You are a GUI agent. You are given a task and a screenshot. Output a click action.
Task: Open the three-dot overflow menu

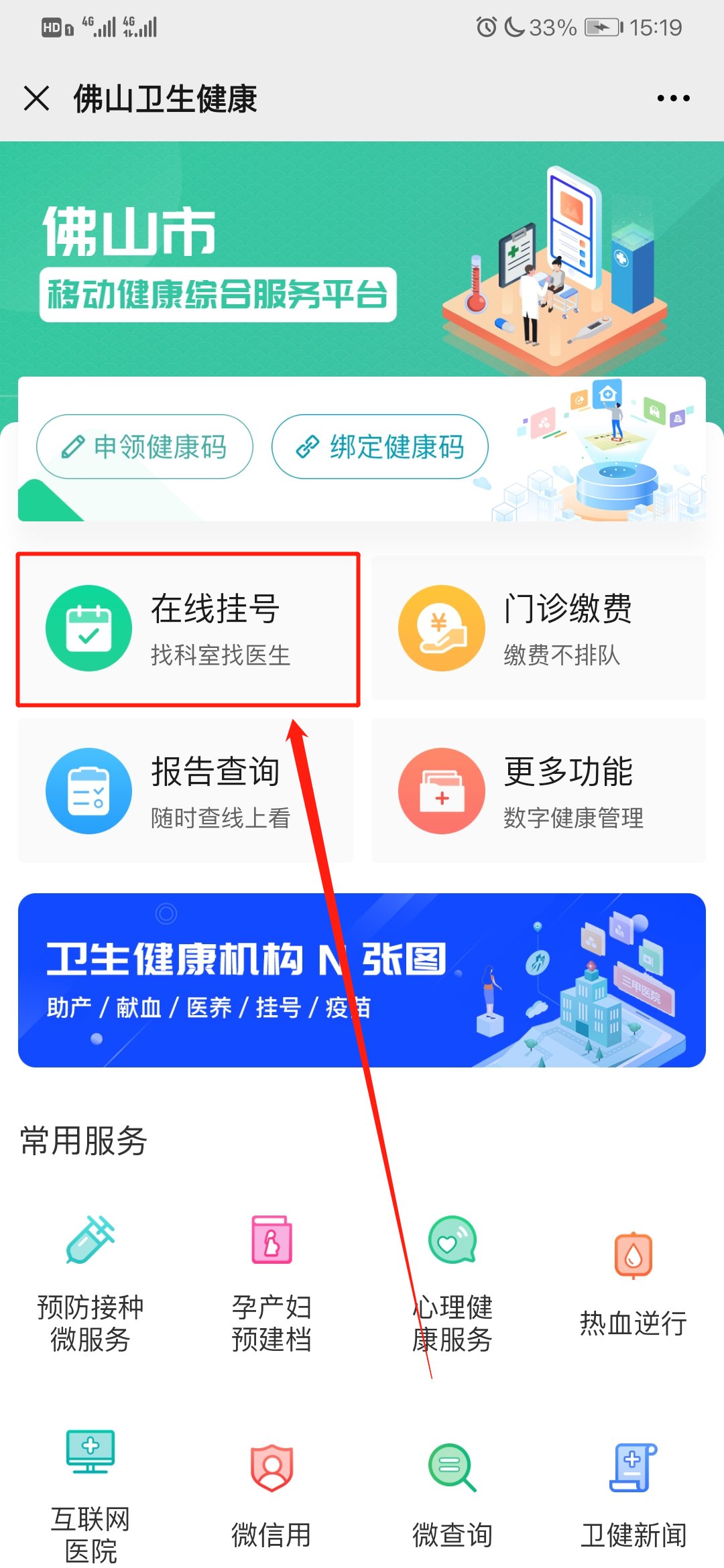tap(672, 99)
